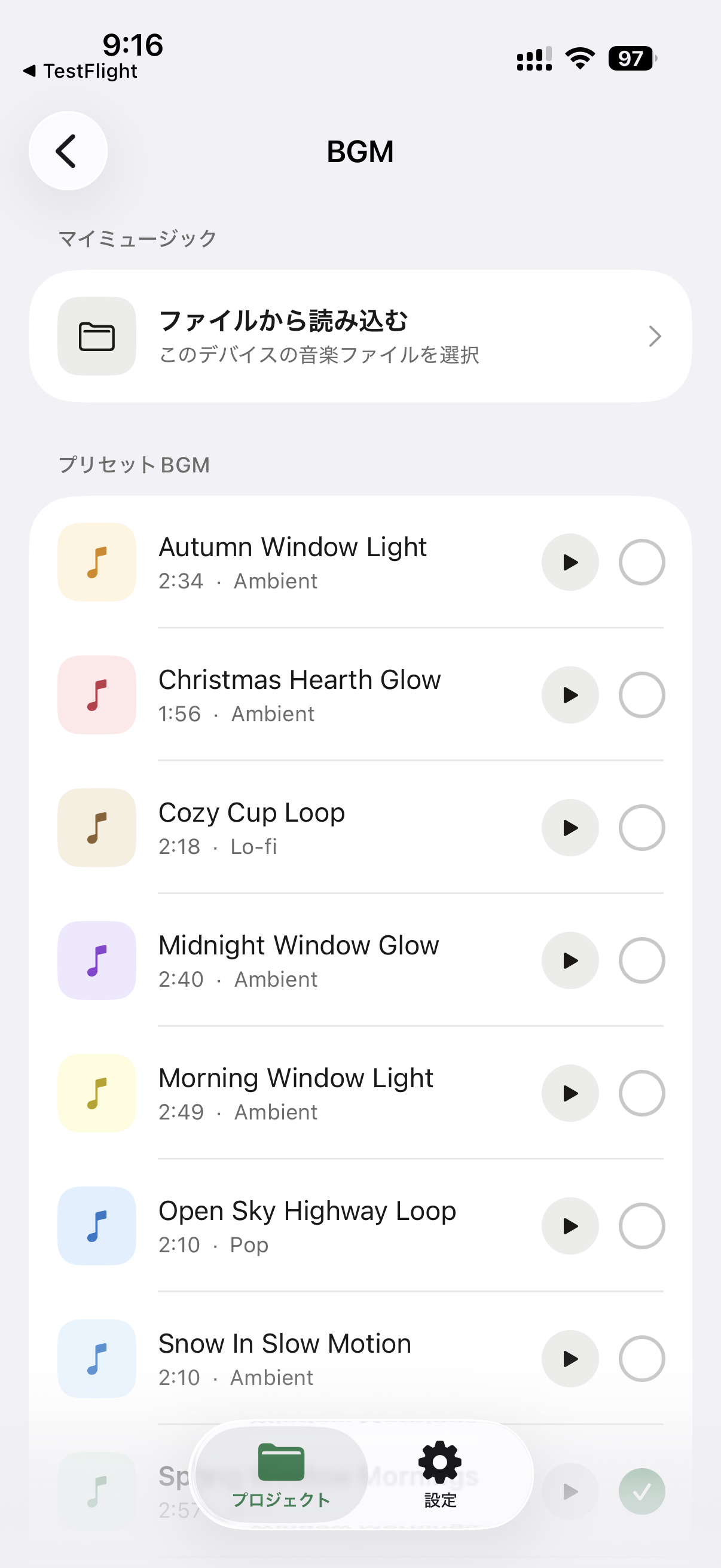721x1568 pixels.
Task: Switch to the プロジェクト tab
Action: [281, 1474]
